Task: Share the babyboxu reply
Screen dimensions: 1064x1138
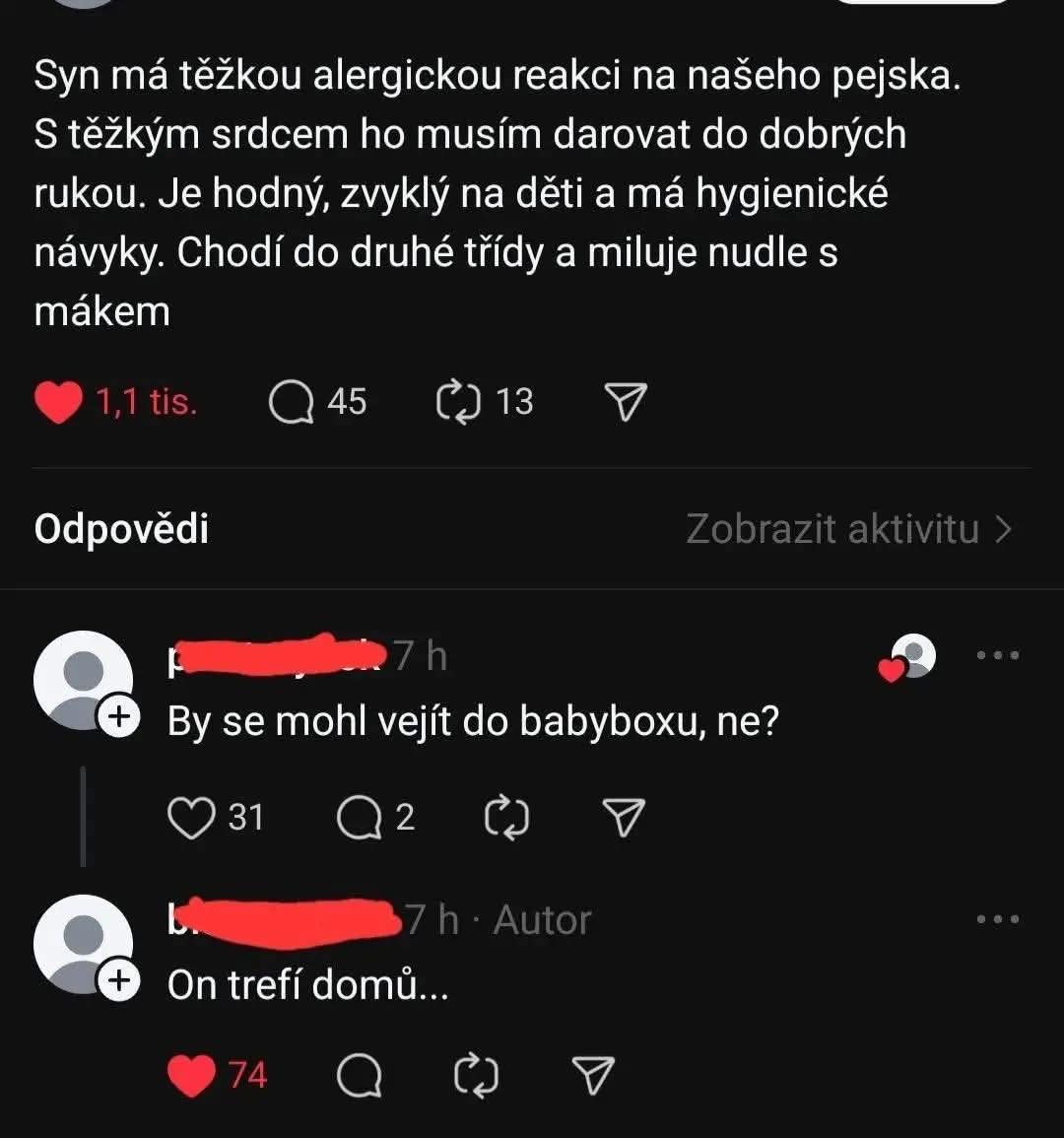Action: click(624, 818)
